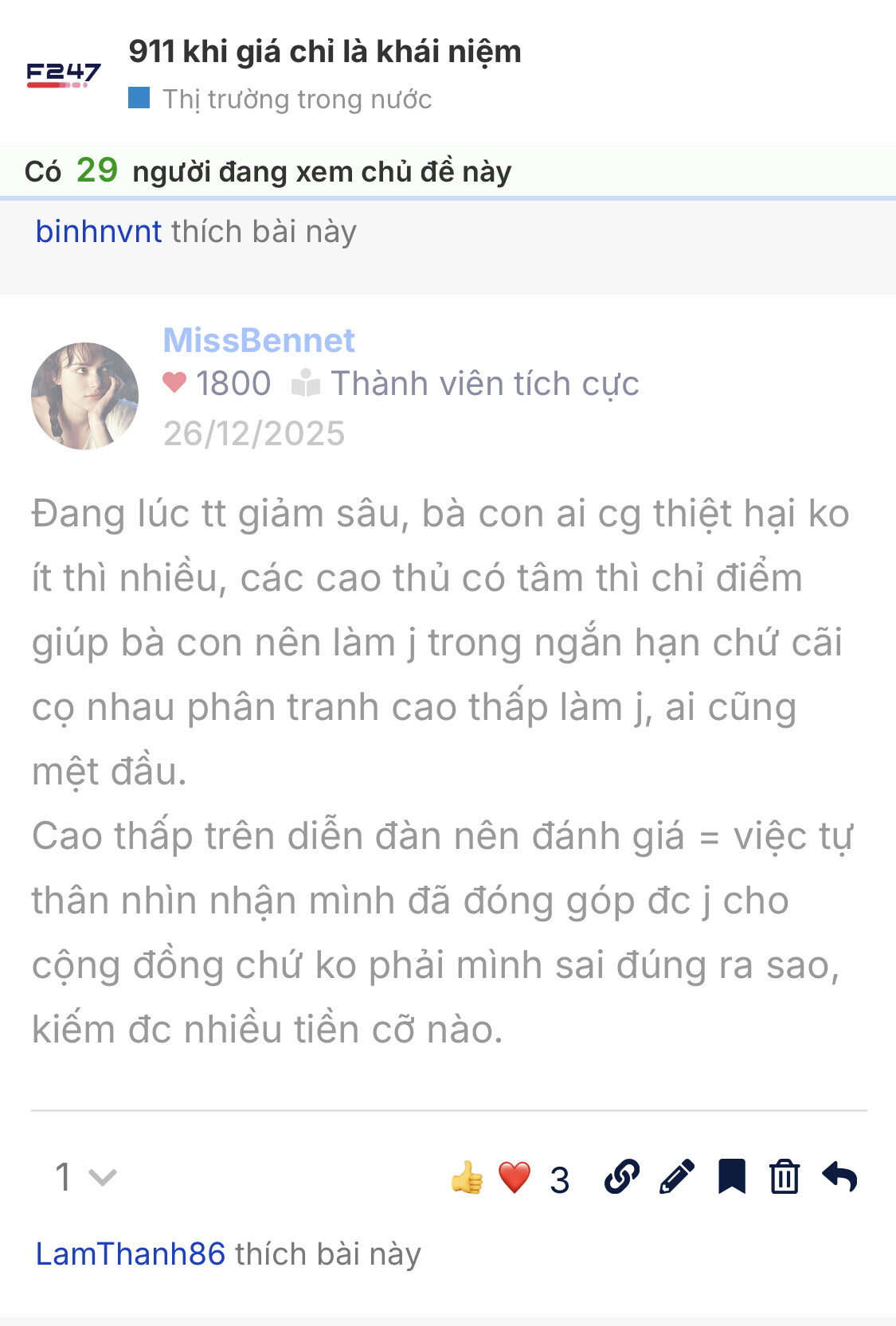Open the Thị trường trong nước category
This screenshot has width=896, height=1326.
295,100
